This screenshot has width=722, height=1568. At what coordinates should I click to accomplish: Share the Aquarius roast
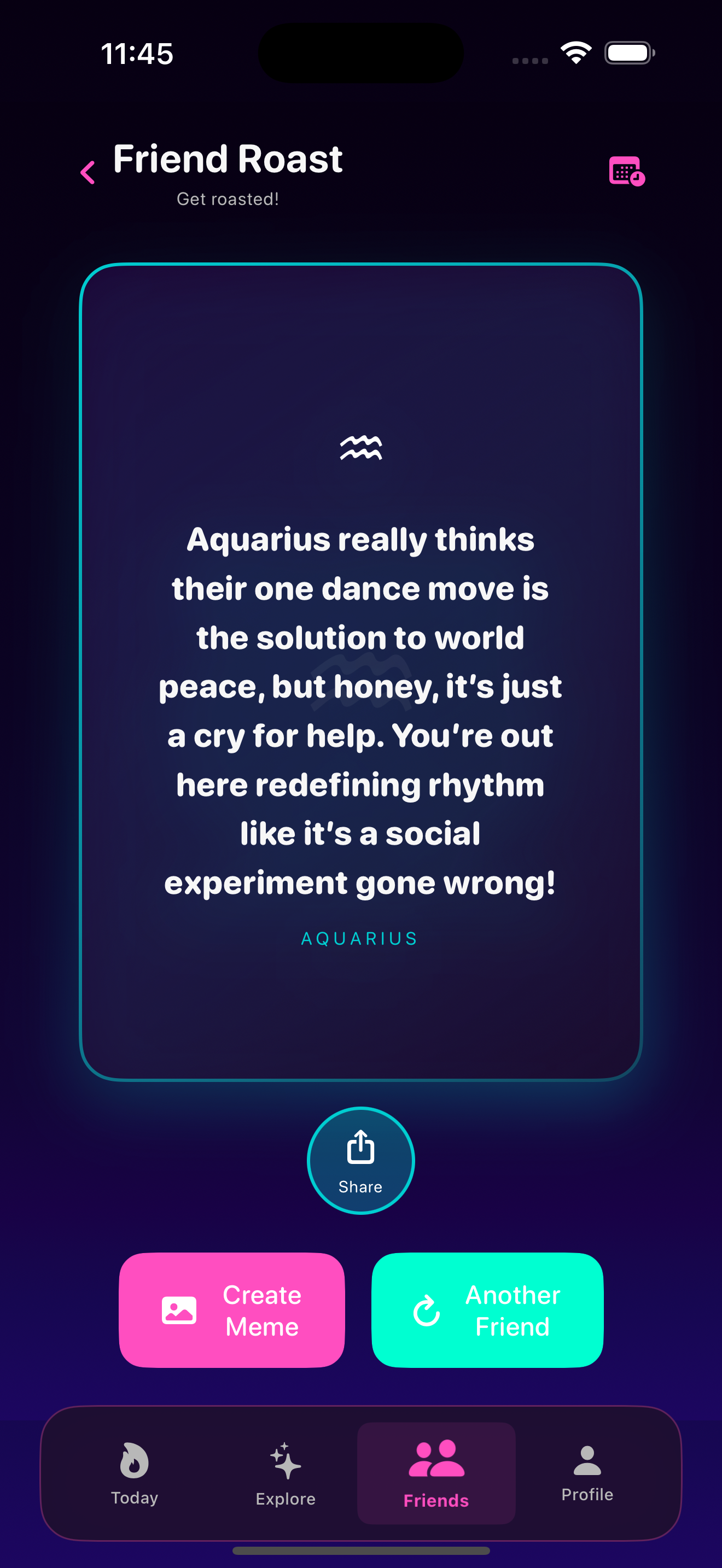360,1160
